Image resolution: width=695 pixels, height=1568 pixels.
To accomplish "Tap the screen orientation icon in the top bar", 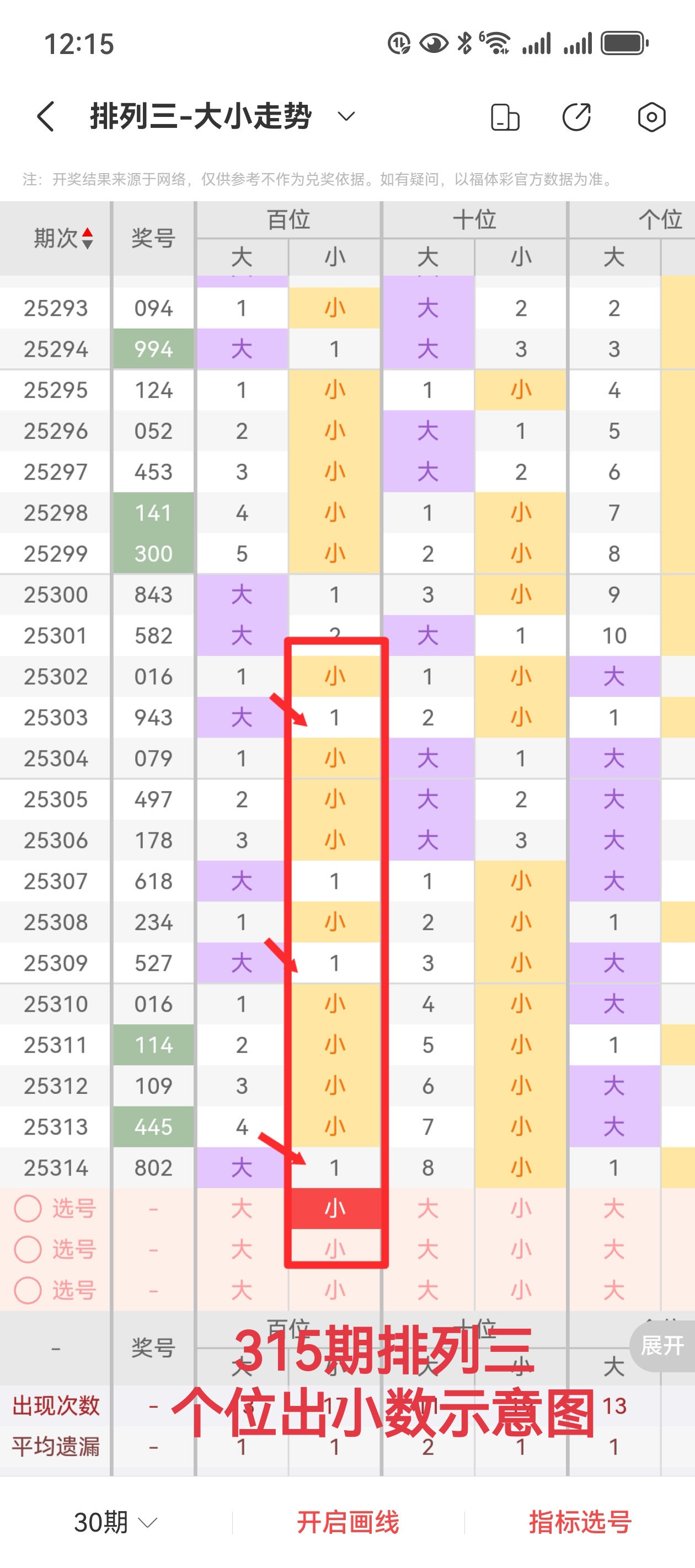I will [x=505, y=117].
